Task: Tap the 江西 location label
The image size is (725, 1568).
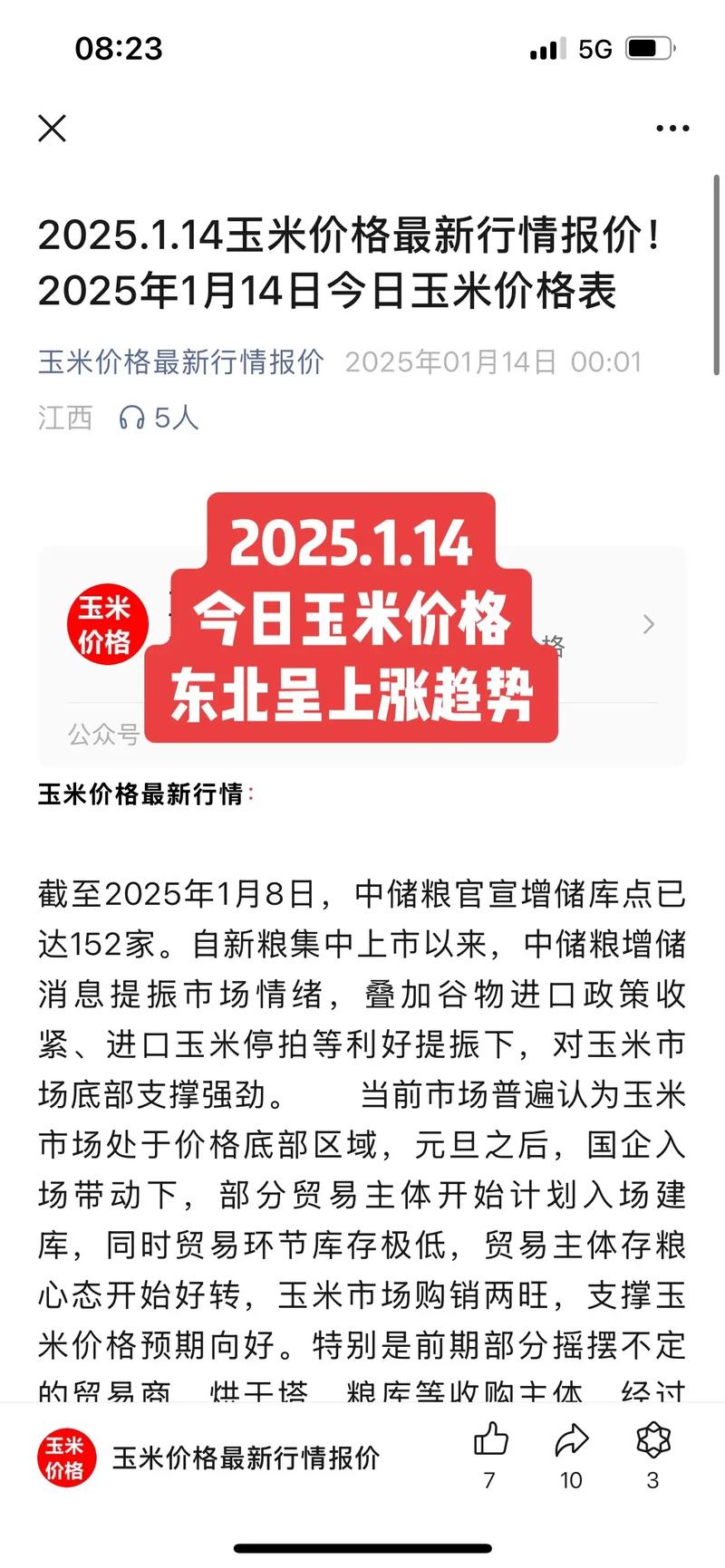Action: click(64, 417)
